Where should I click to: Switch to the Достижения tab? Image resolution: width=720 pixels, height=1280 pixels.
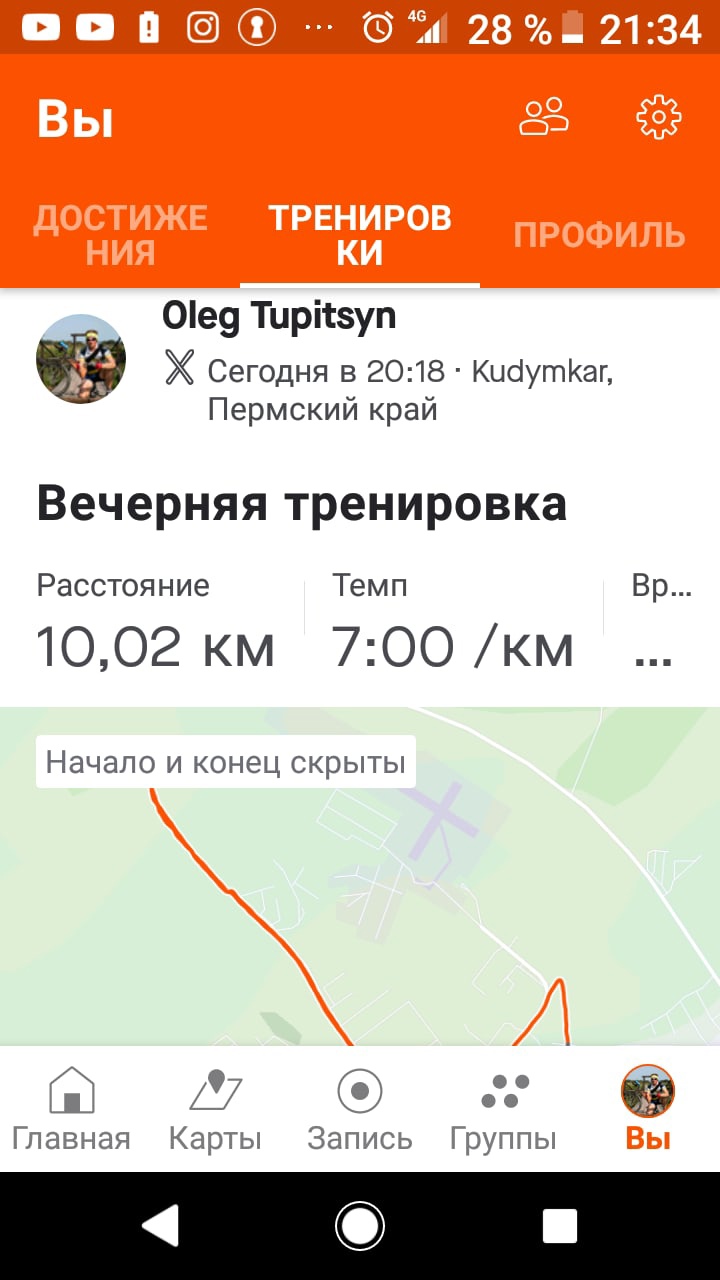(x=120, y=234)
